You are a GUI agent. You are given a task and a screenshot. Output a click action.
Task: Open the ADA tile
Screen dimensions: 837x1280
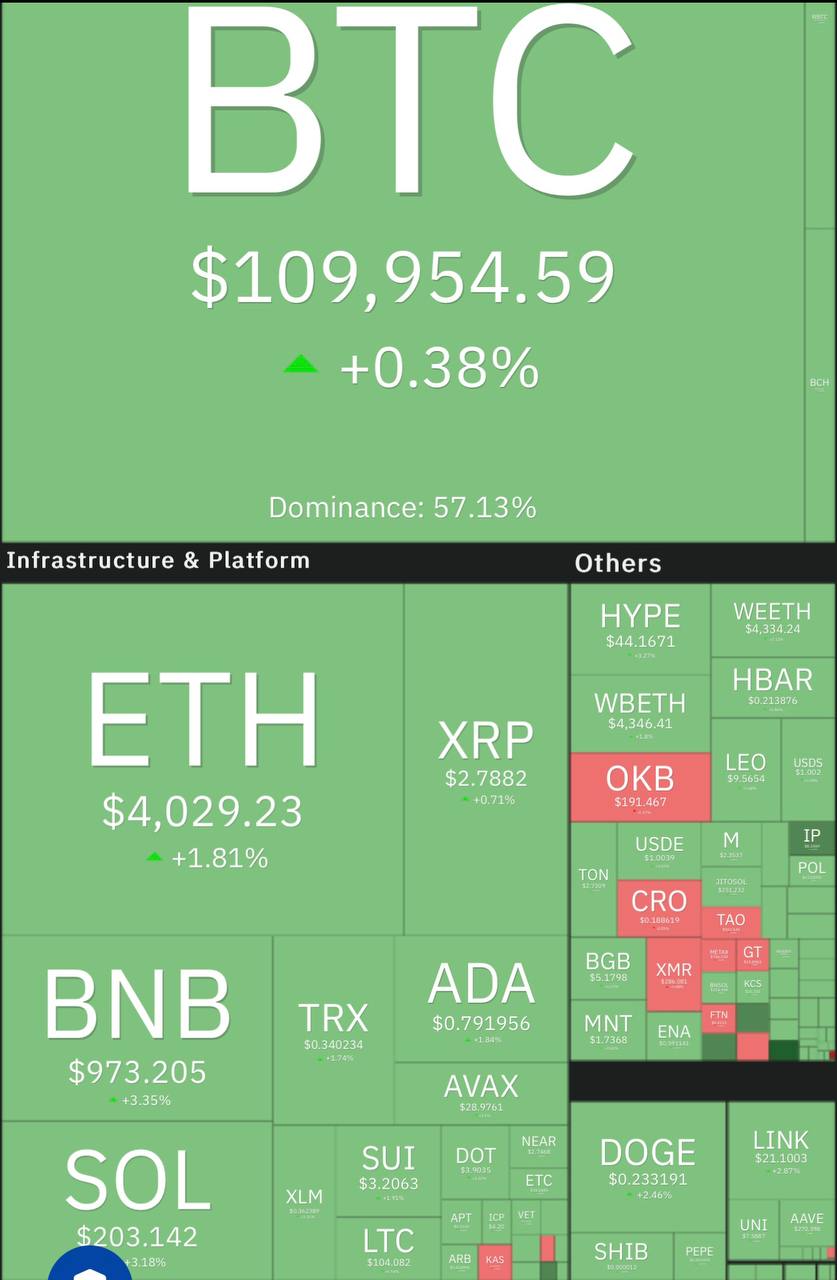pyautogui.click(x=481, y=998)
